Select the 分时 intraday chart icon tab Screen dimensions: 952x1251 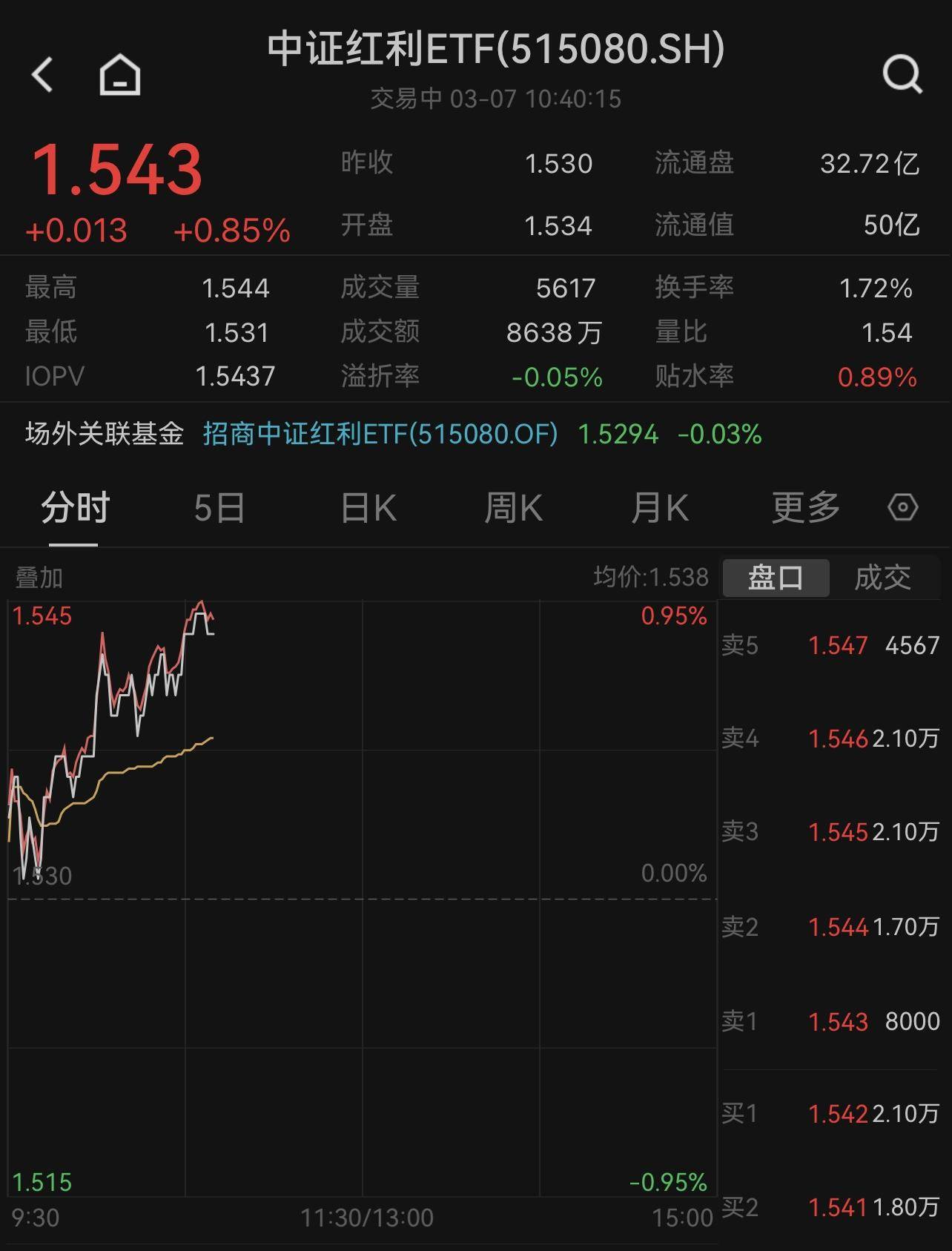coord(73,507)
